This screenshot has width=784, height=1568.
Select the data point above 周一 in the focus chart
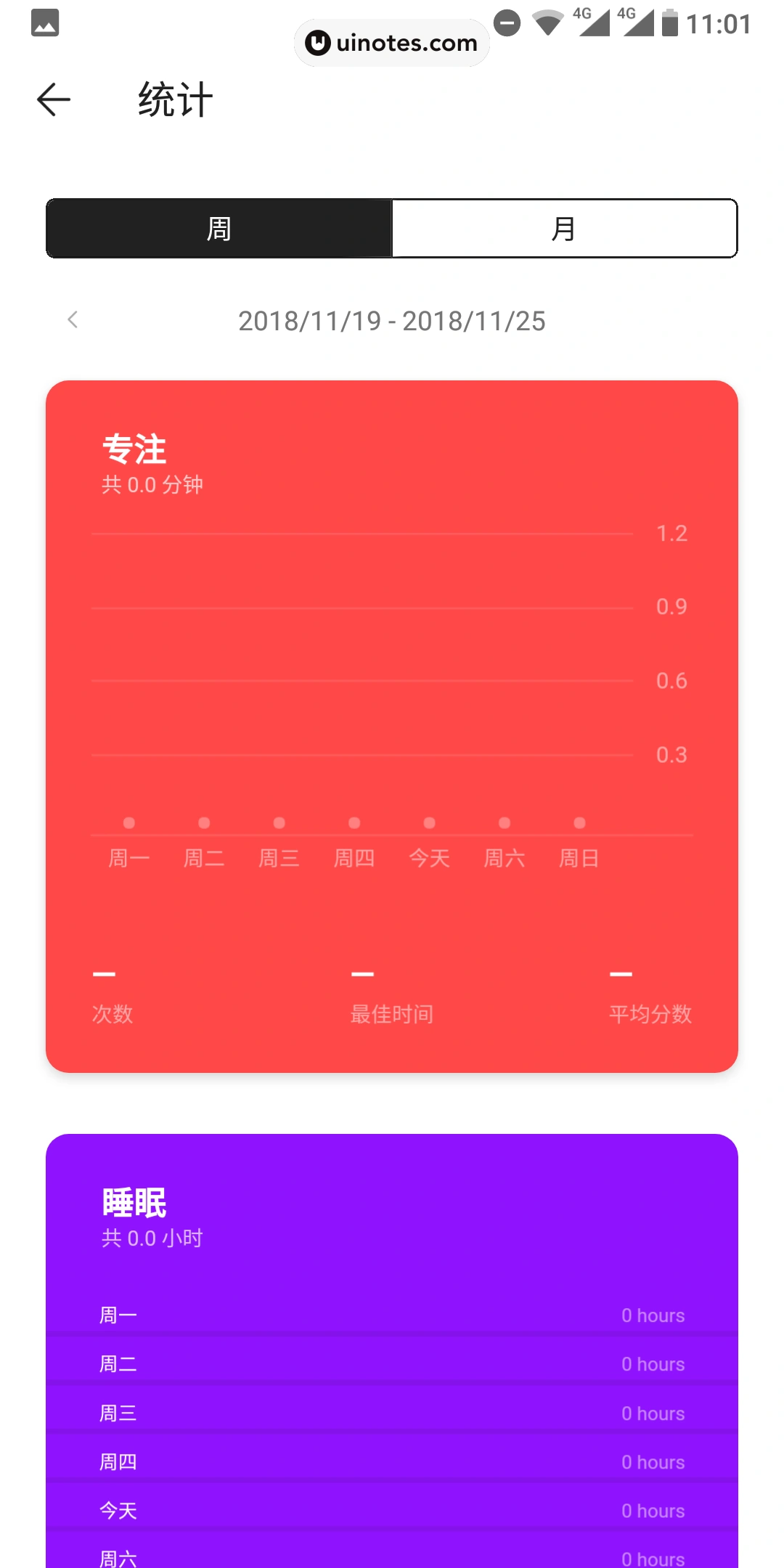point(129,822)
